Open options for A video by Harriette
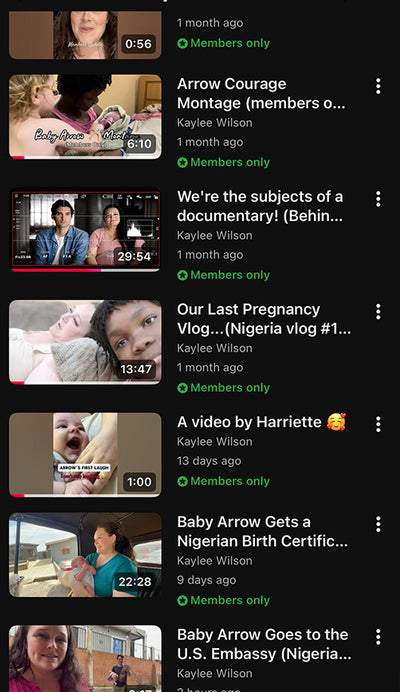Screen dimensions: 400x692 pyautogui.click(x=378, y=424)
